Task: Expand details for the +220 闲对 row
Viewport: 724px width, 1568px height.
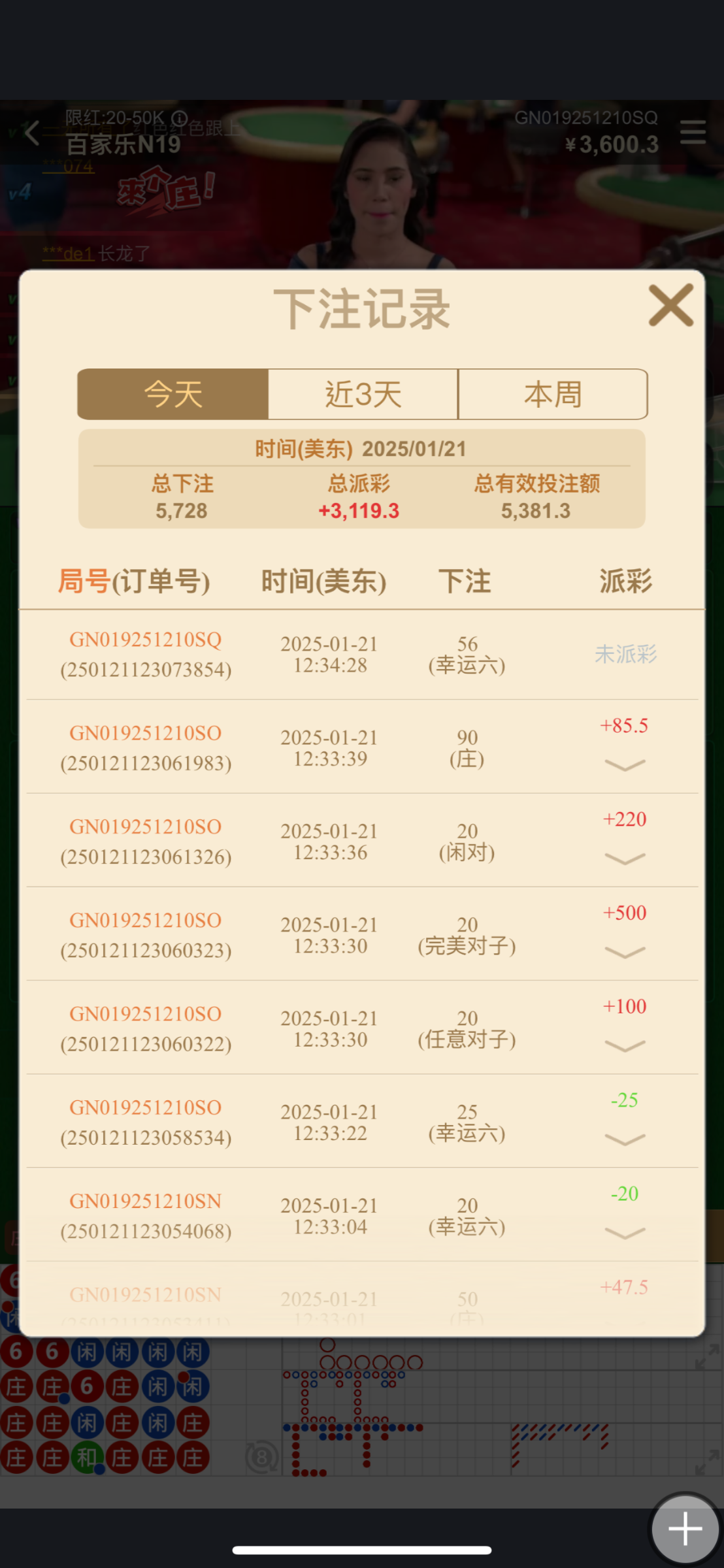Action: pyautogui.click(x=625, y=858)
